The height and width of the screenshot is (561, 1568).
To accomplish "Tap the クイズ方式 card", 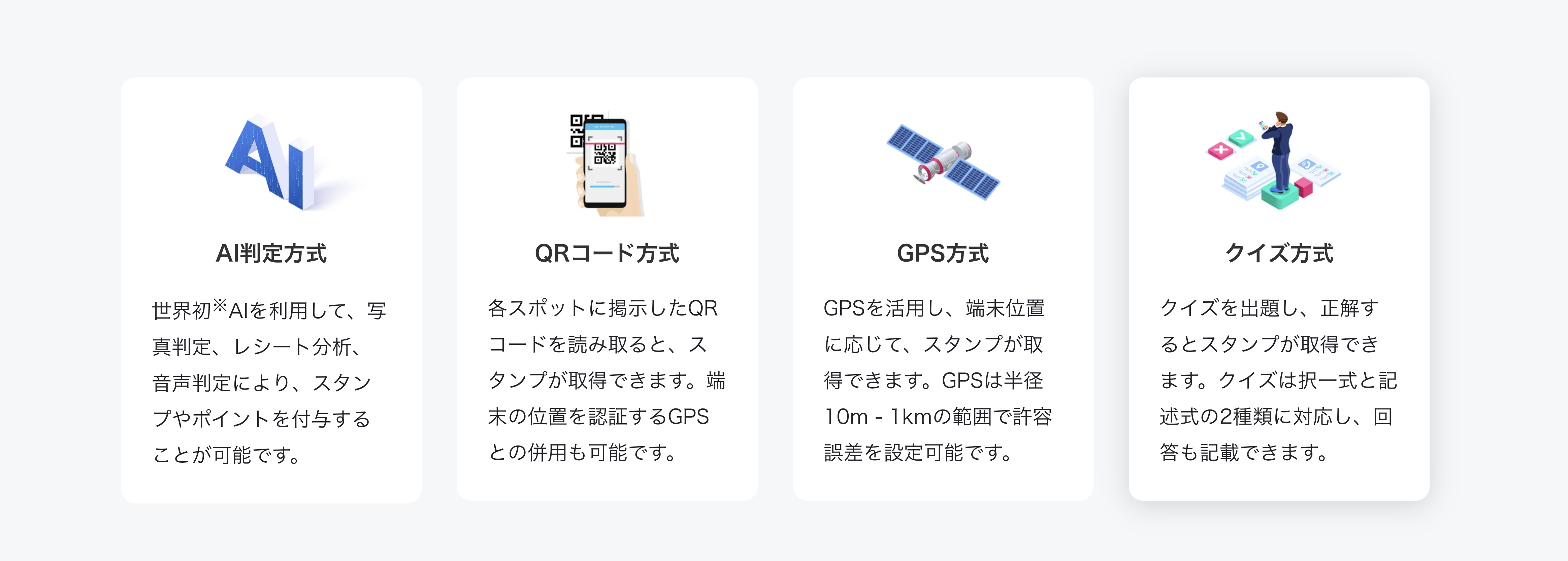I will click(x=1279, y=288).
